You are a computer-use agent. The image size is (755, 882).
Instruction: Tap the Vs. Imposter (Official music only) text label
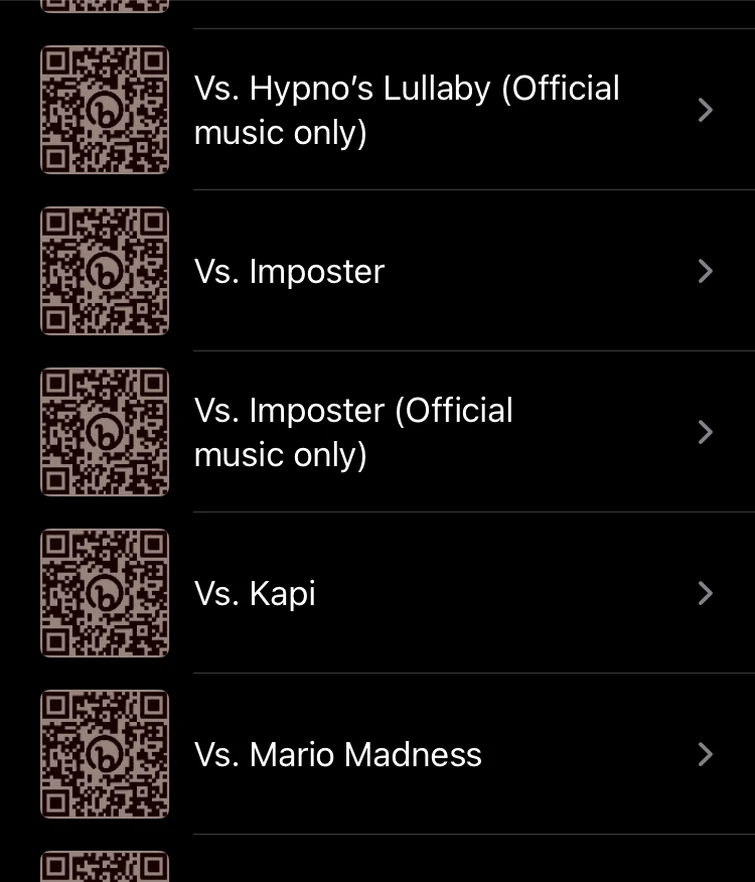[353, 431]
